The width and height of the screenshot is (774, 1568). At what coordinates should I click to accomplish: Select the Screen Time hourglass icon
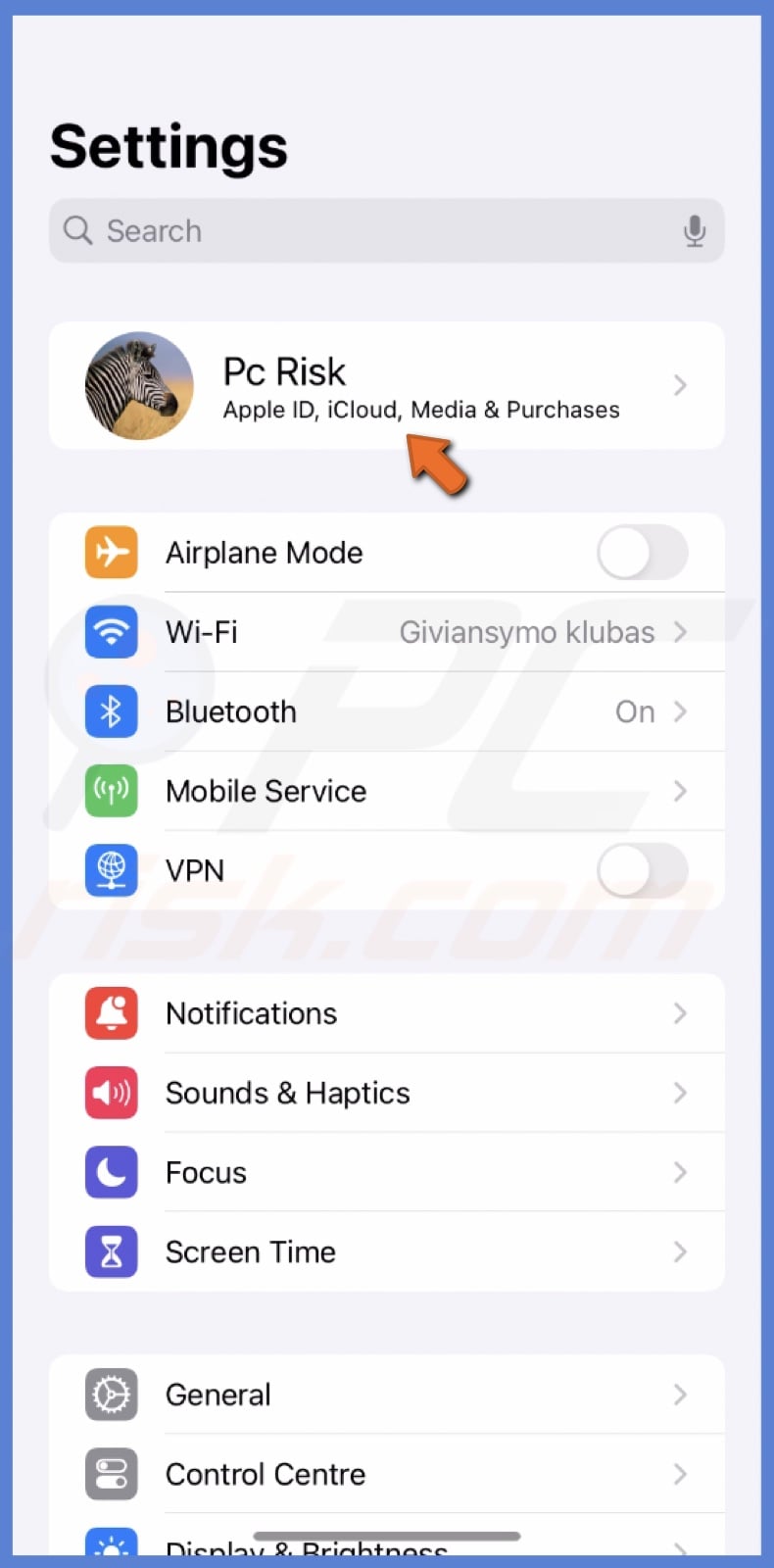click(111, 1251)
